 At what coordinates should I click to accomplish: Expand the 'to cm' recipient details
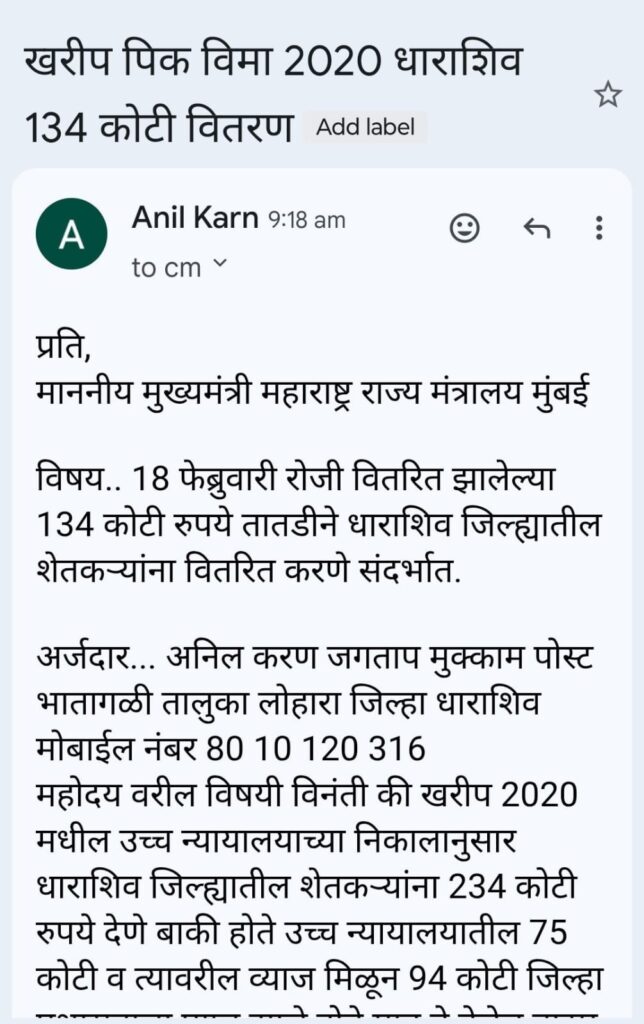[180, 267]
